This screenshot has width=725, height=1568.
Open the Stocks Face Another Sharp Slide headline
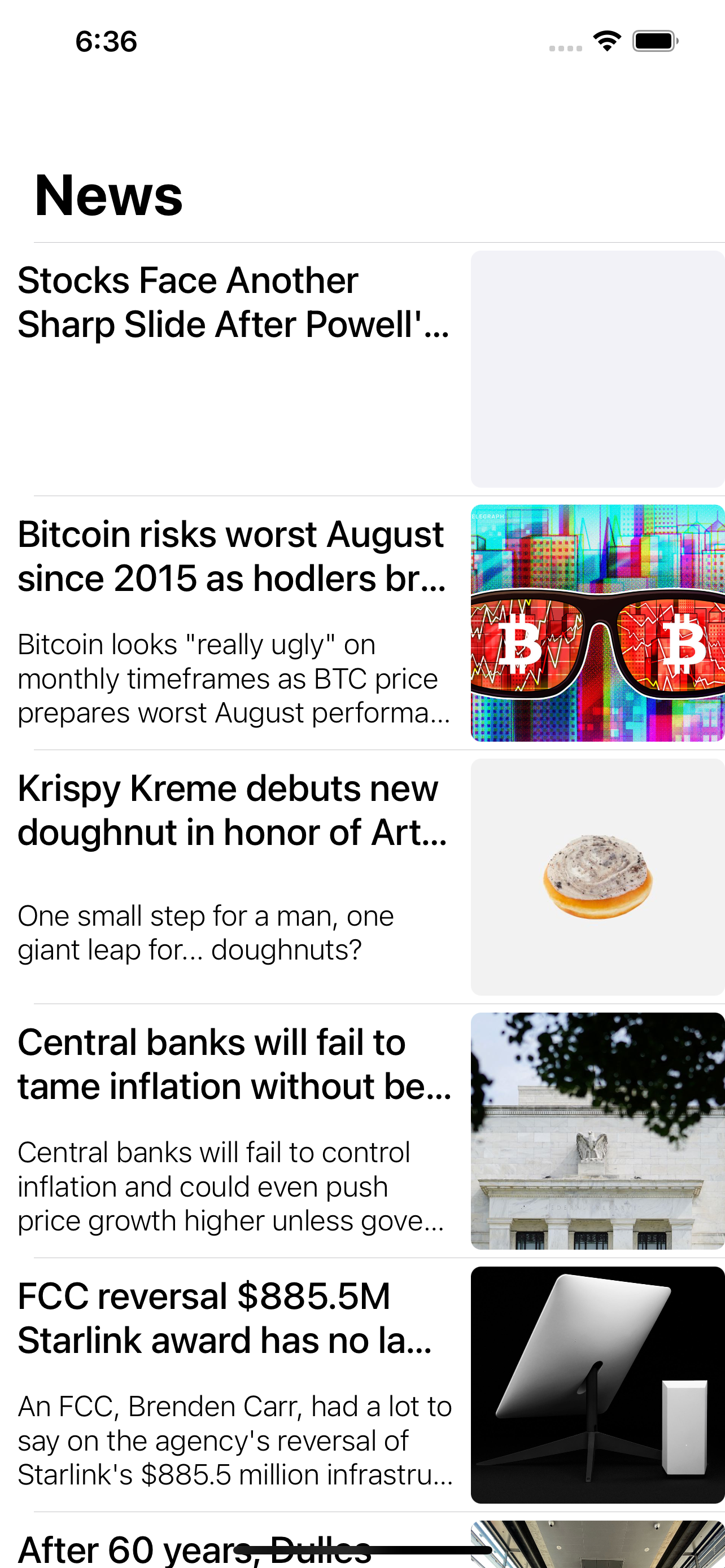234,303
